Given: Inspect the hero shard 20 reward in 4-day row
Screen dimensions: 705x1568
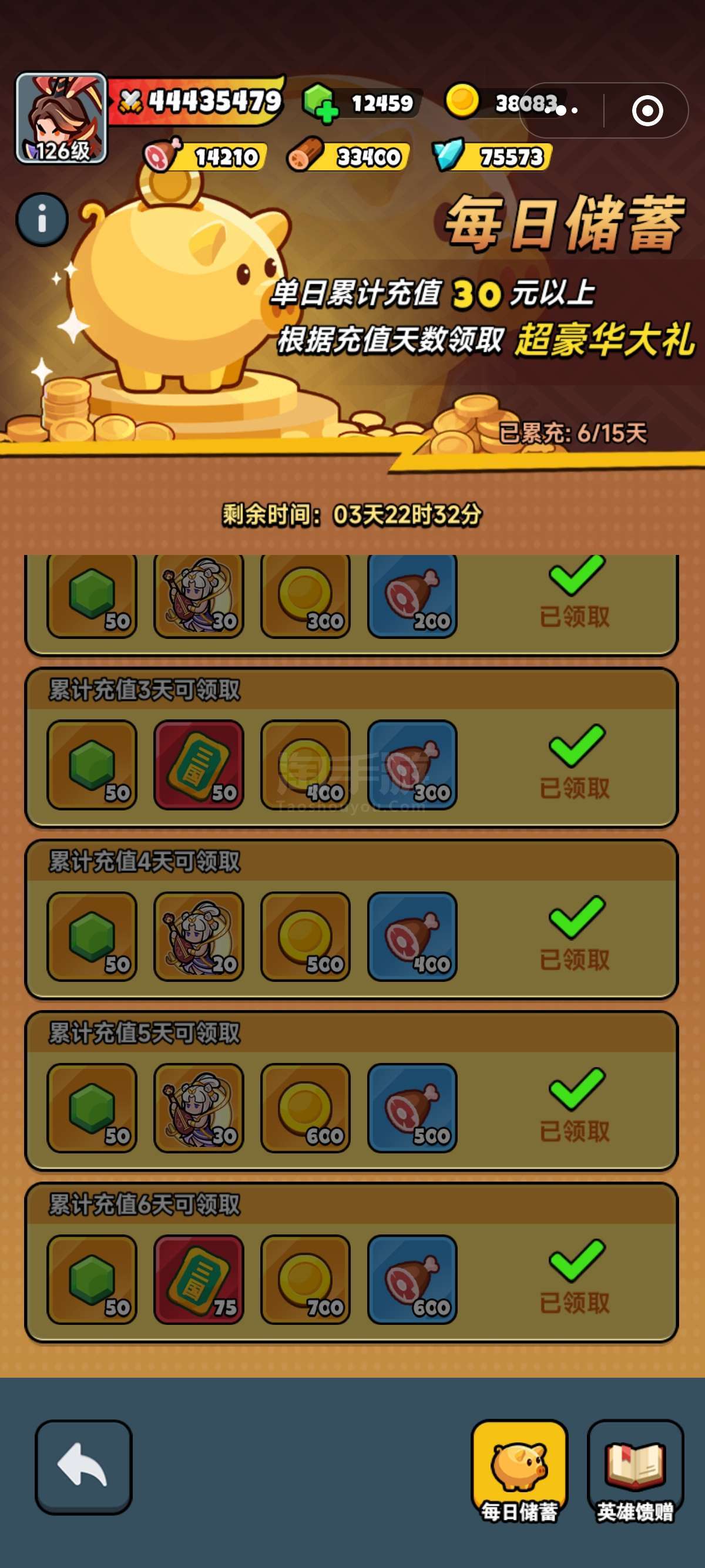Looking at the screenshot, I should click(199, 936).
